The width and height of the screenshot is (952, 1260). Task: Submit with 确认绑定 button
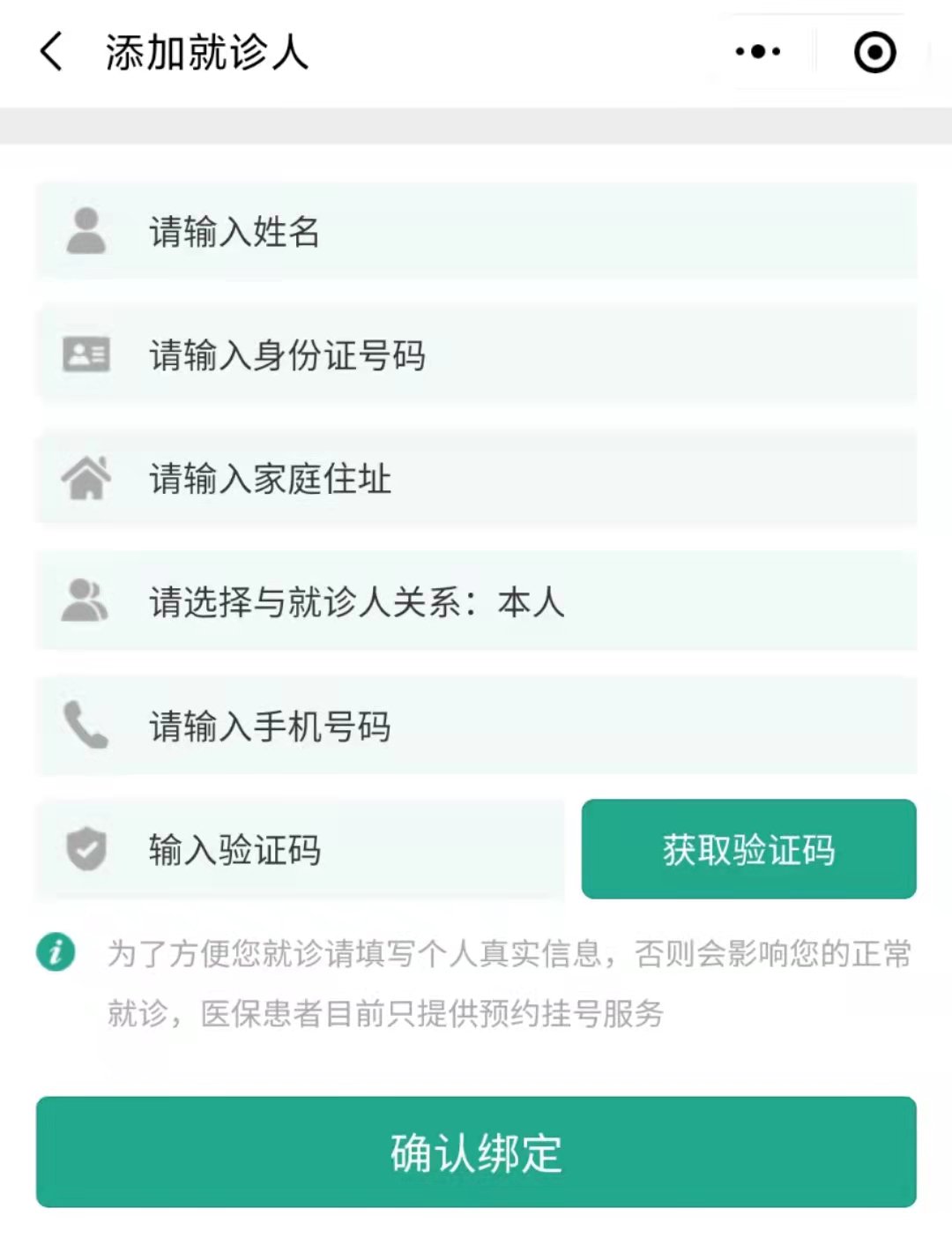coord(476,1152)
